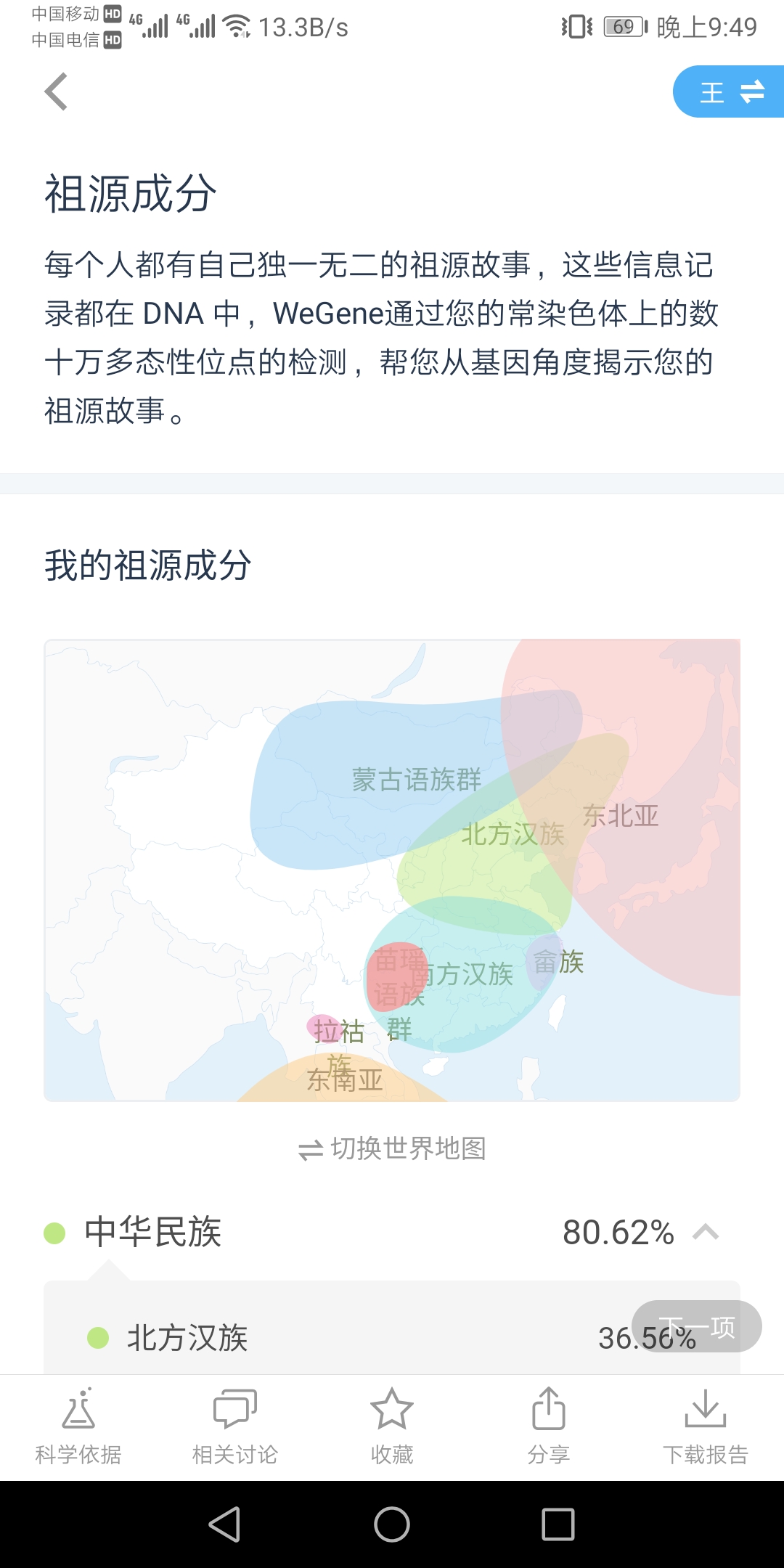
Task: Open recent apps with the square button
Action: pyautogui.click(x=558, y=1524)
